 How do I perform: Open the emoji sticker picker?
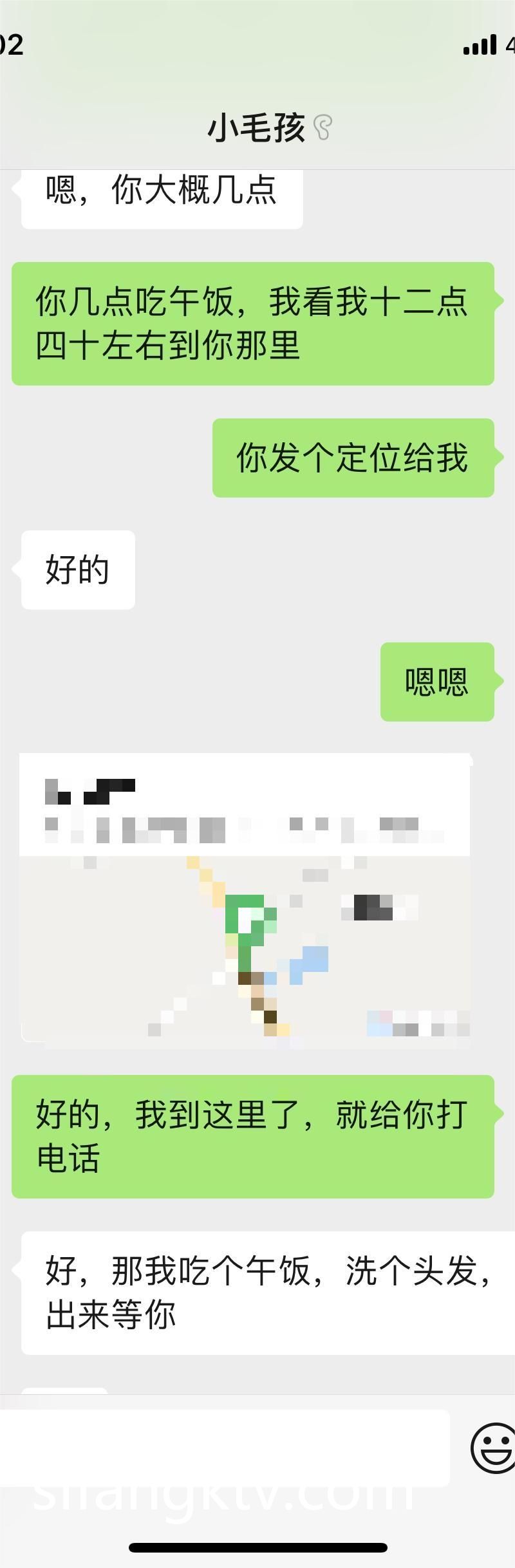coord(493,1448)
